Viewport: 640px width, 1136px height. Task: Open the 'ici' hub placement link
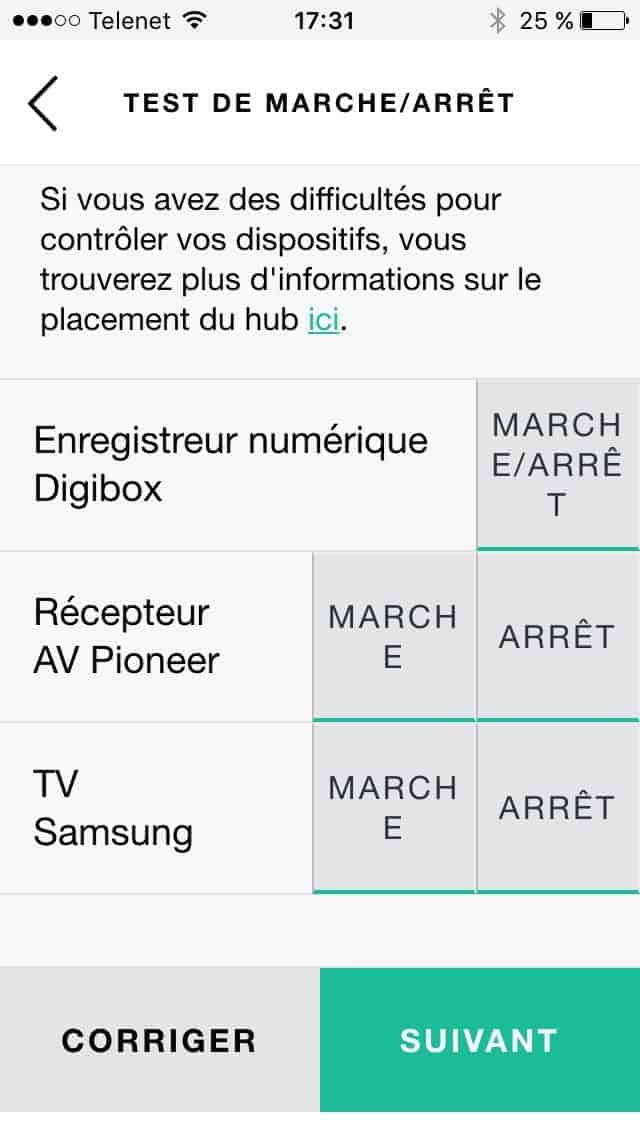point(323,321)
